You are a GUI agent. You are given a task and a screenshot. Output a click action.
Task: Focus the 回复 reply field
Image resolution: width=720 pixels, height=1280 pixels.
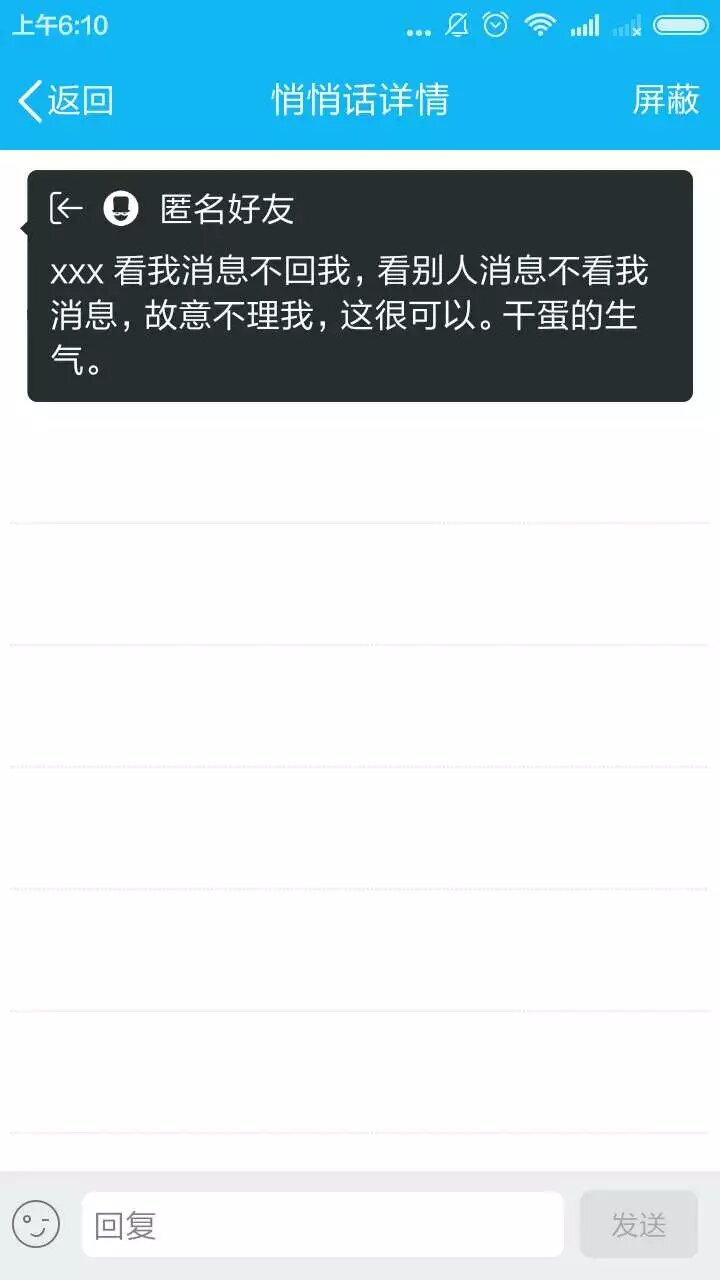[x=322, y=1224]
